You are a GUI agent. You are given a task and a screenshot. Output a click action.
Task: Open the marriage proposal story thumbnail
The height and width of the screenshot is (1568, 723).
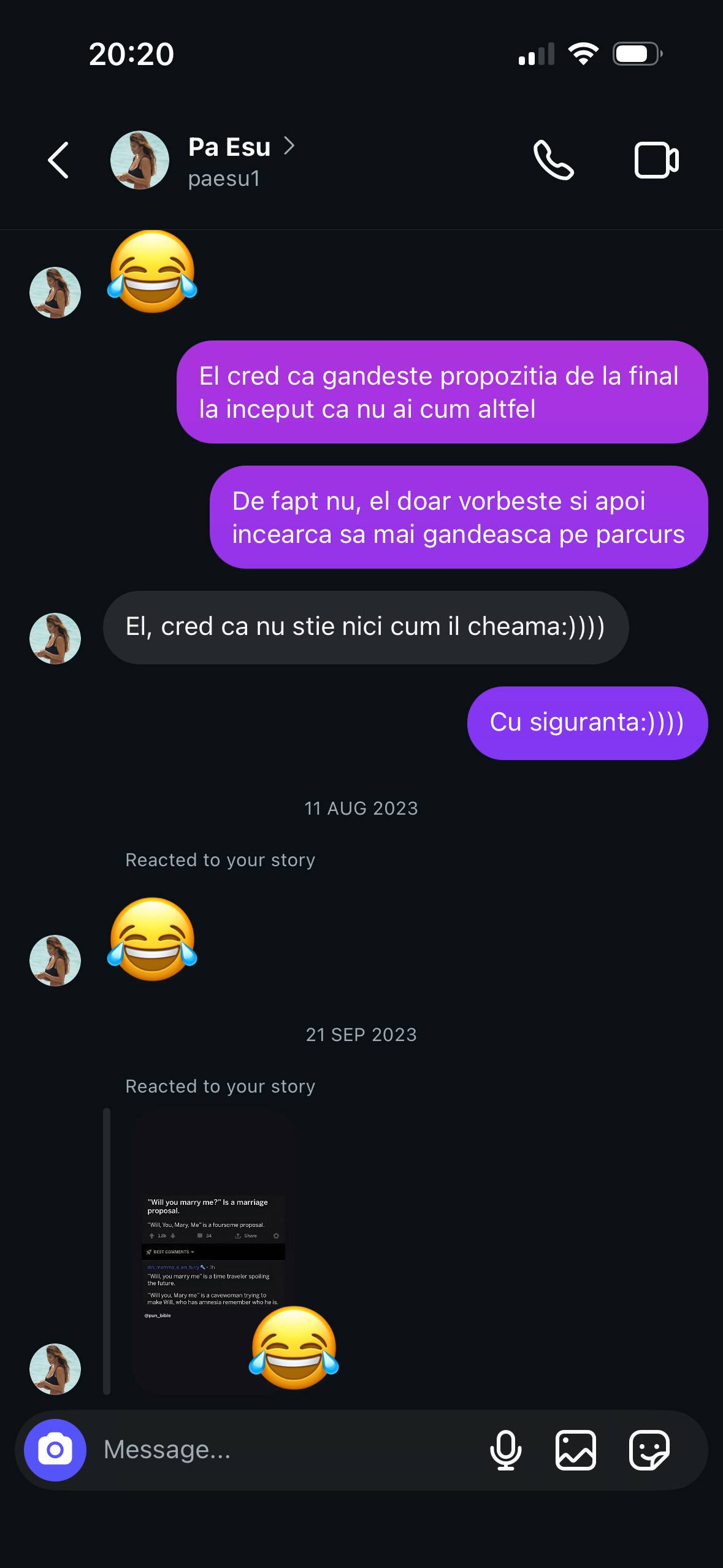[x=212, y=1251]
